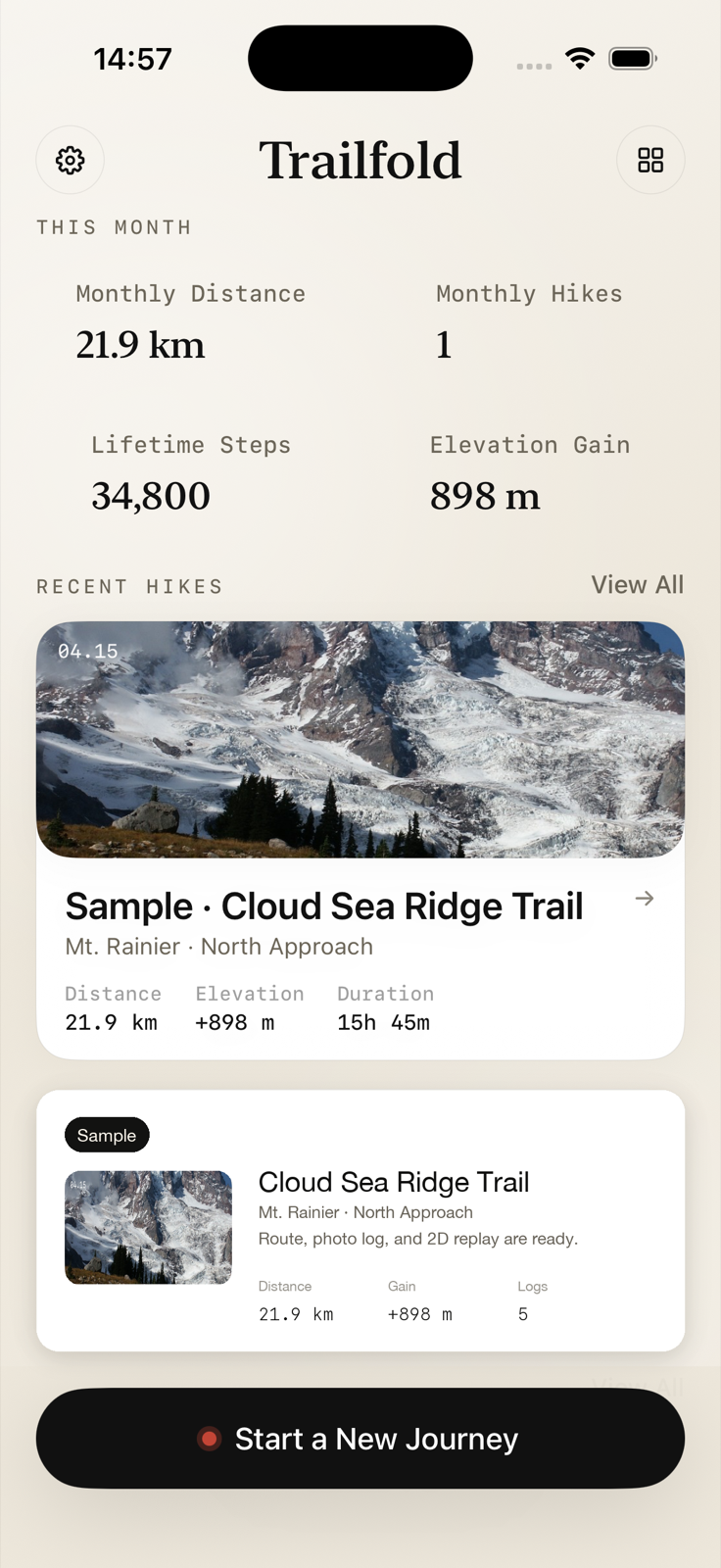The height and width of the screenshot is (1568, 721).
Task: Tap the small Cloud Sea Ridge thumbnail
Action: [148, 1227]
